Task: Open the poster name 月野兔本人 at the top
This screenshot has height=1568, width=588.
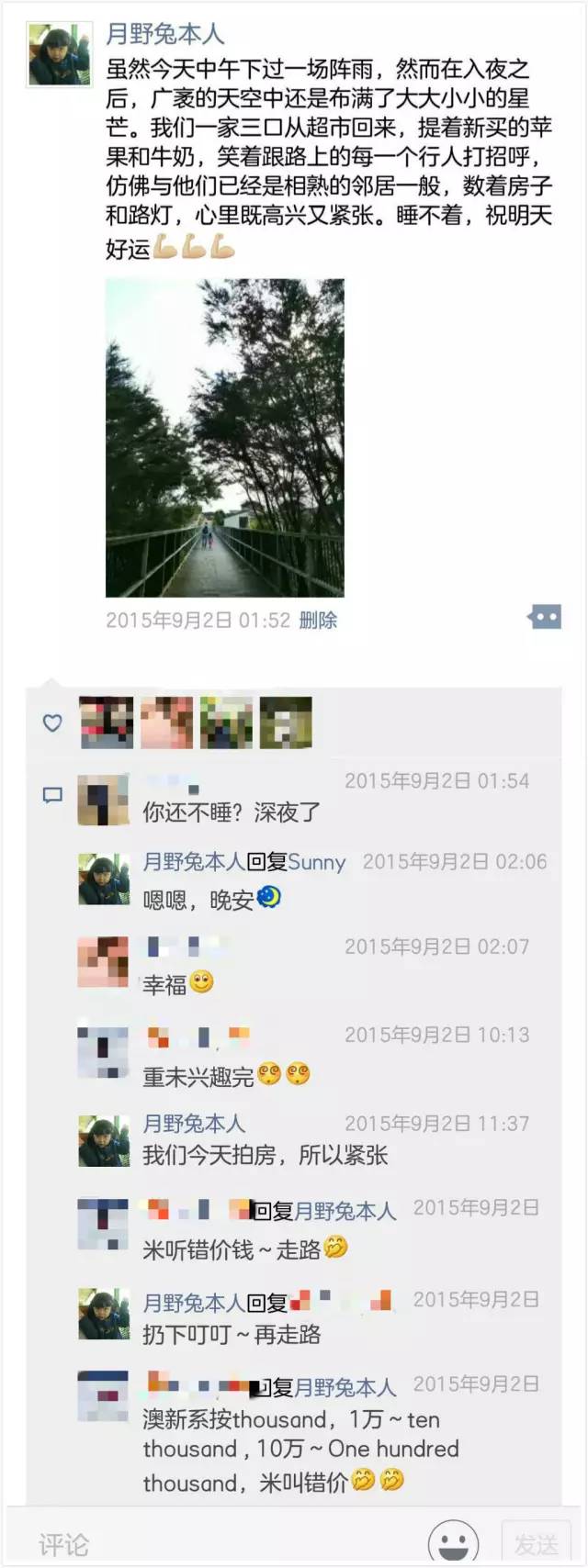Action: 165,34
